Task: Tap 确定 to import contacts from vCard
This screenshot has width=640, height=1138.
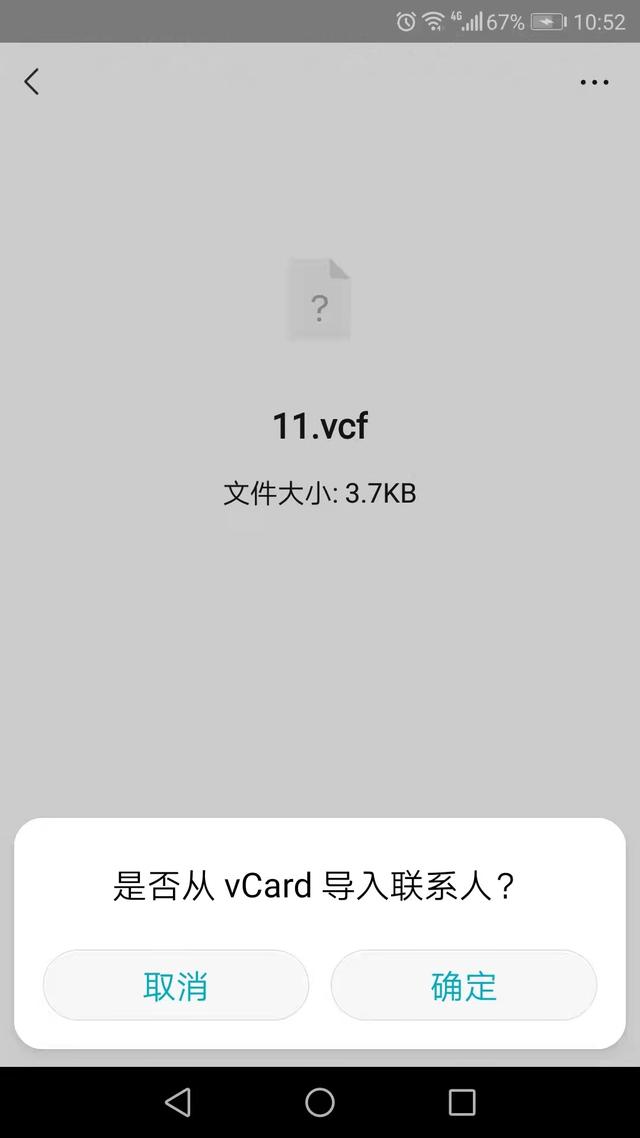Action: [x=463, y=985]
